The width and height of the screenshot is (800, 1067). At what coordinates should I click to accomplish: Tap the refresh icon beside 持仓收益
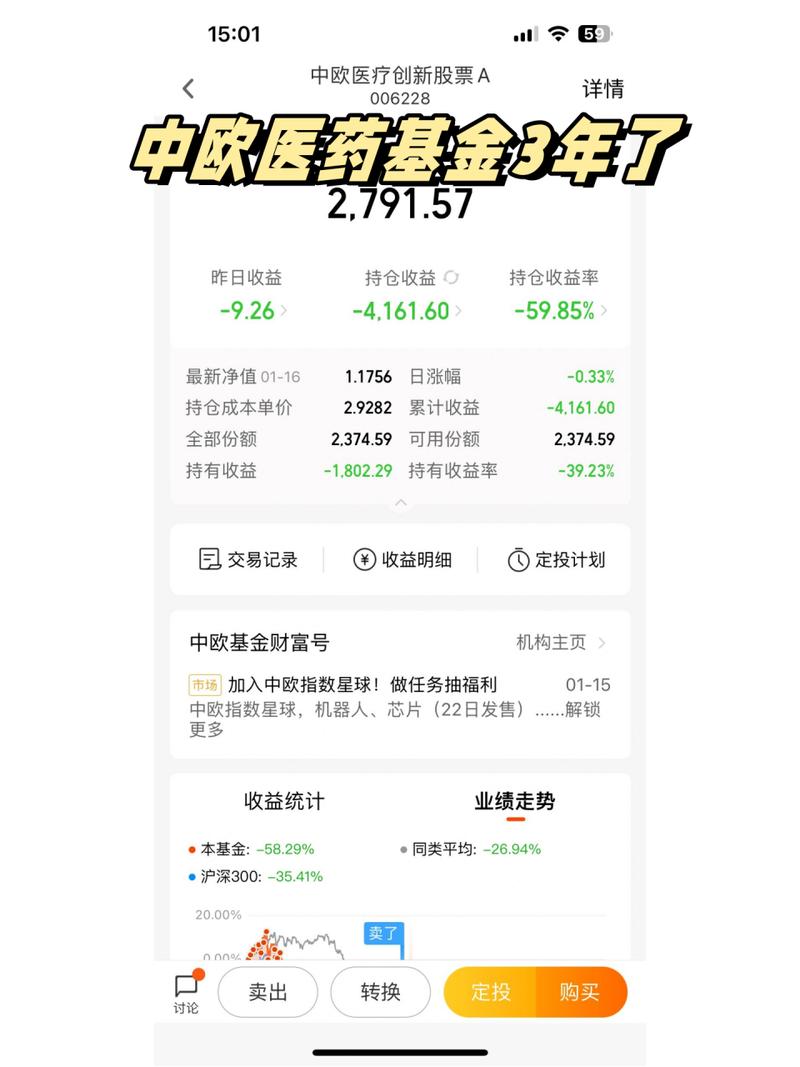click(x=451, y=278)
